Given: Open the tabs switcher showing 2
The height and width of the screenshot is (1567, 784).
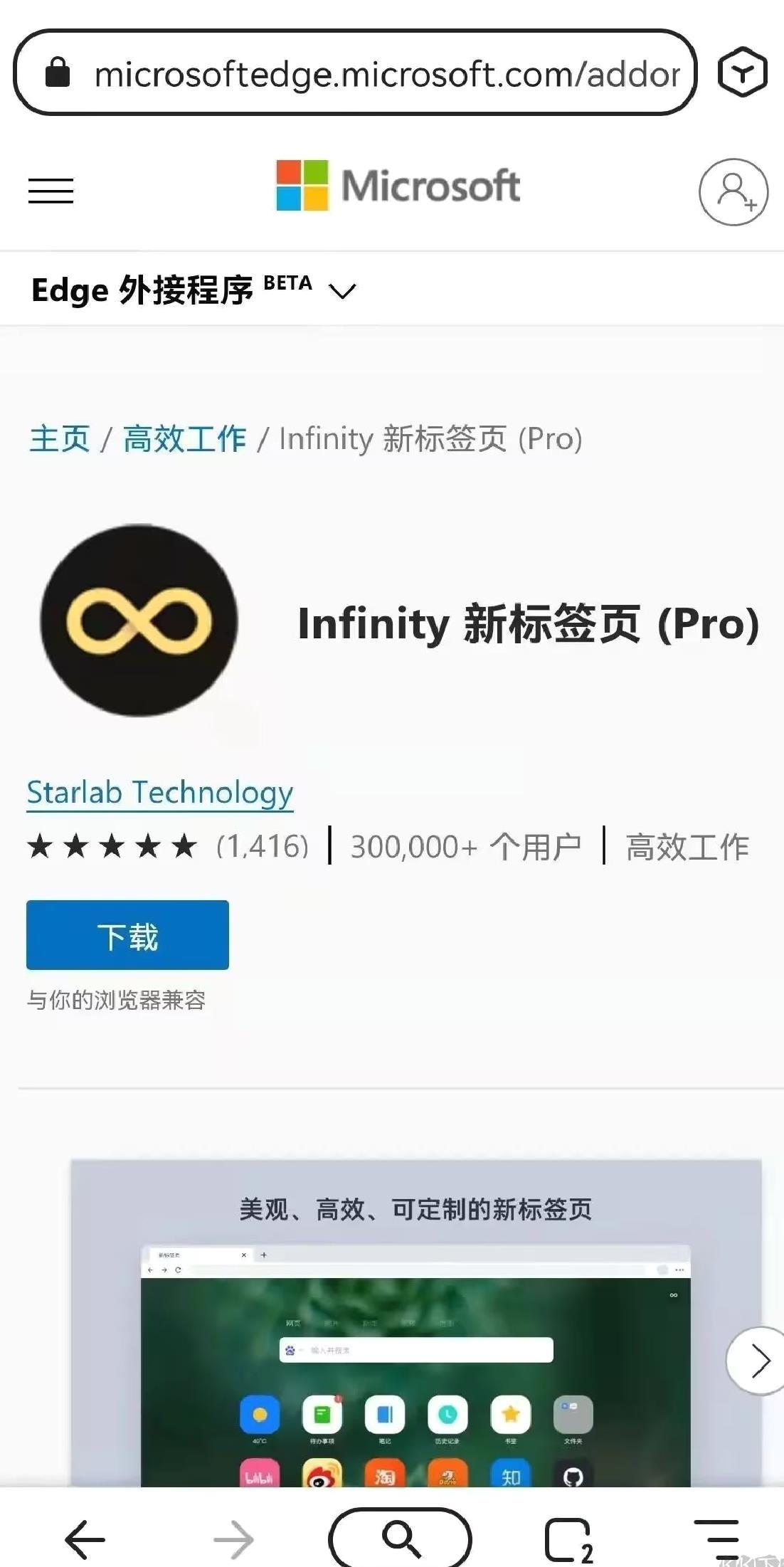Looking at the screenshot, I should 568,1541.
